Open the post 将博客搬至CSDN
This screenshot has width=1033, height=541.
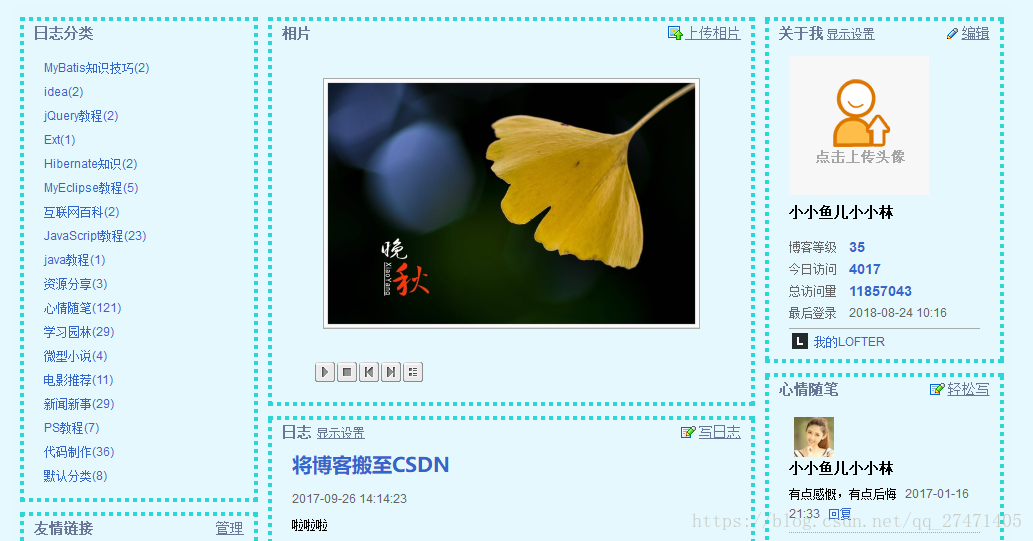point(370,465)
